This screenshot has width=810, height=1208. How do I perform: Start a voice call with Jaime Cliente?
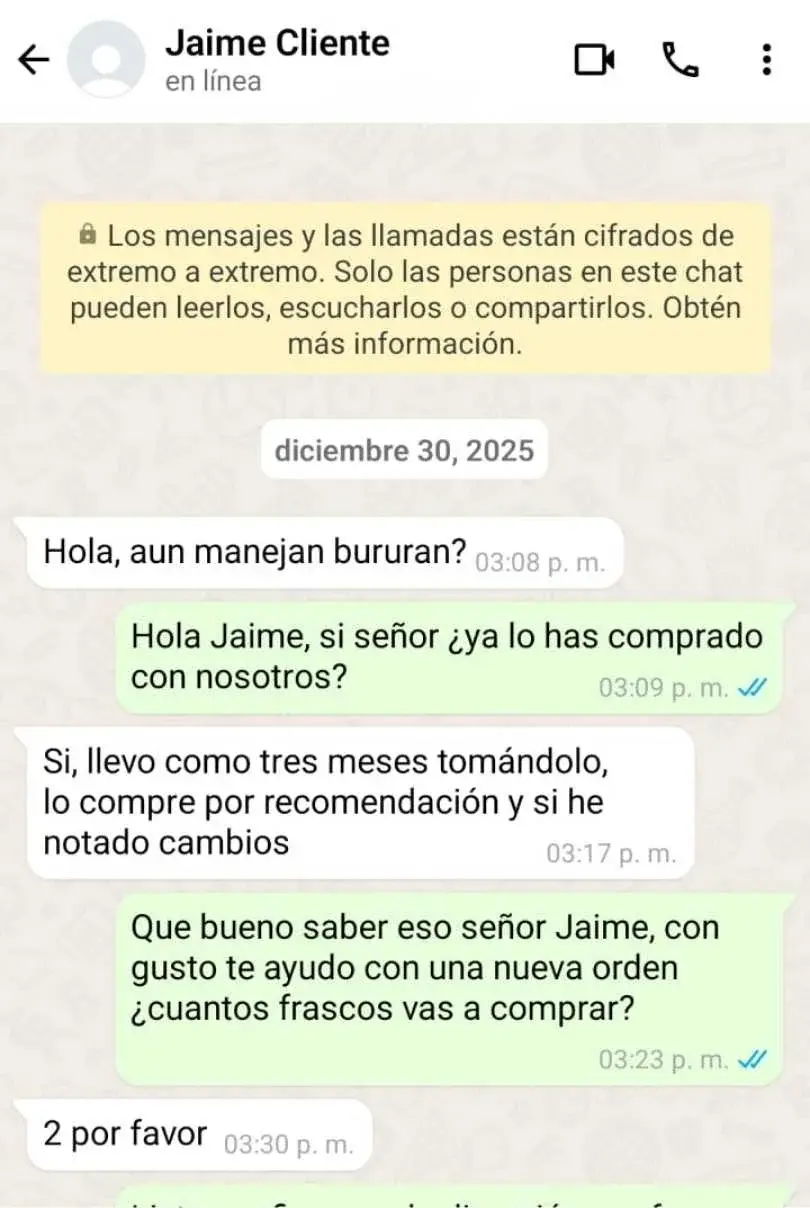680,60
